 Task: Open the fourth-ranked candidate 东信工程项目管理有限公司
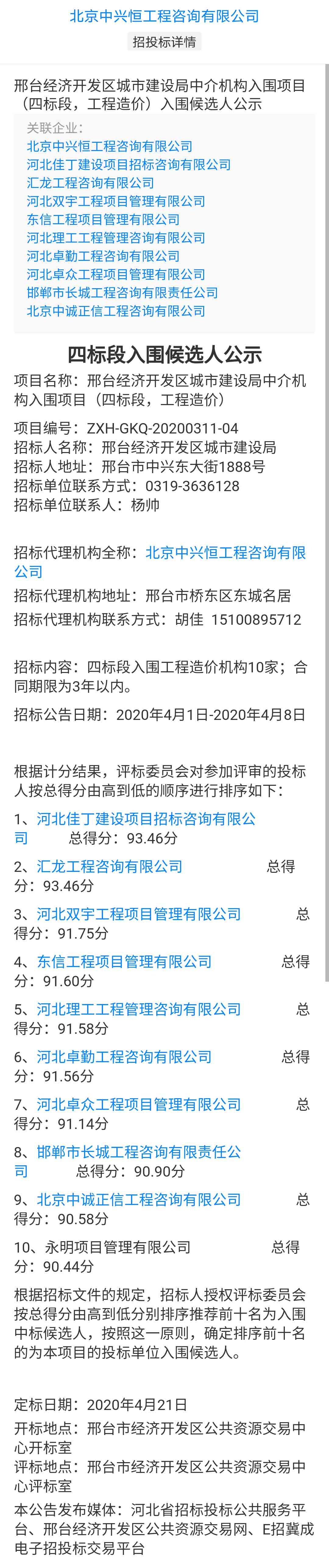[x=124, y=962]
